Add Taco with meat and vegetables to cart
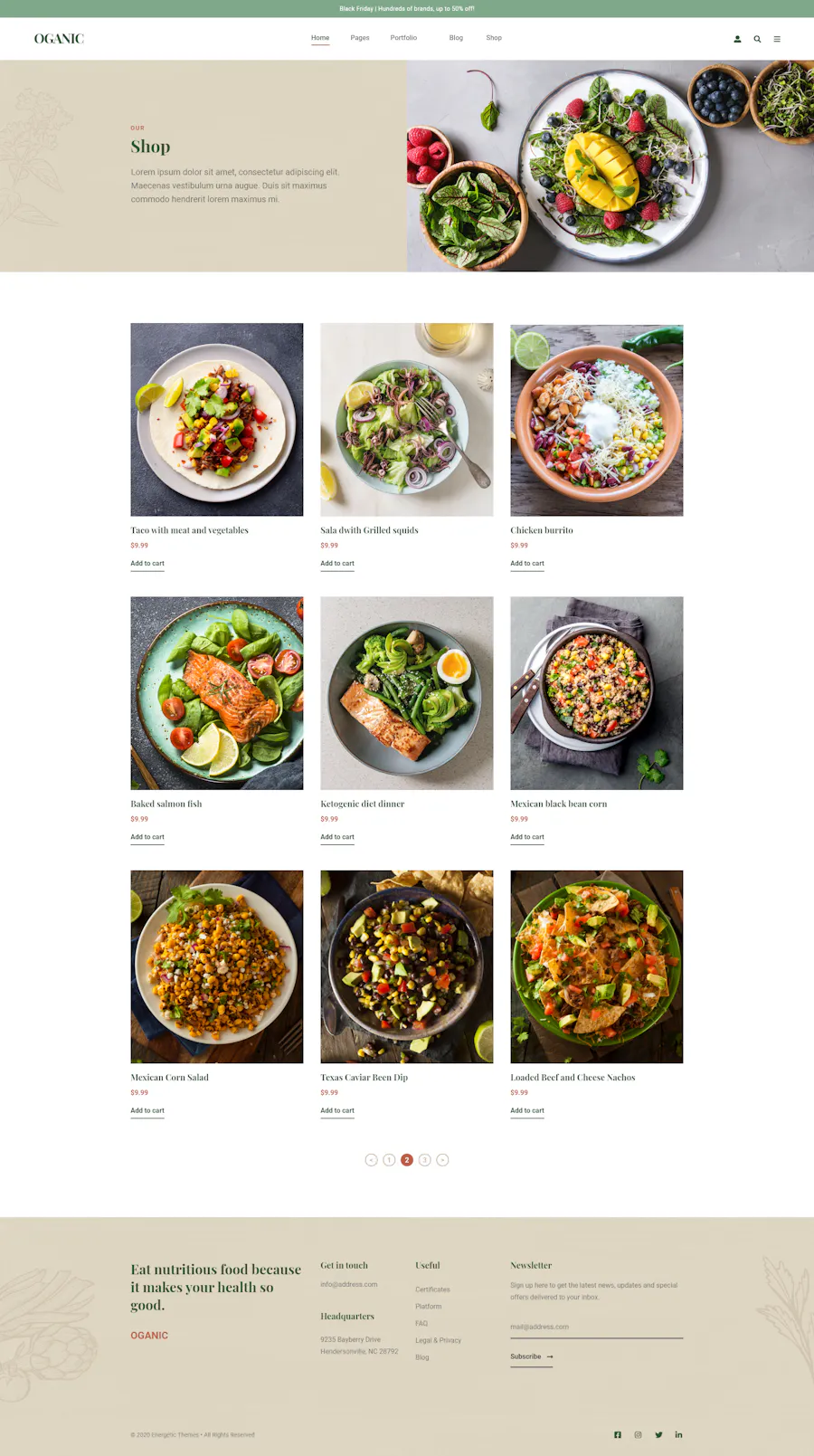 [147, 564]
